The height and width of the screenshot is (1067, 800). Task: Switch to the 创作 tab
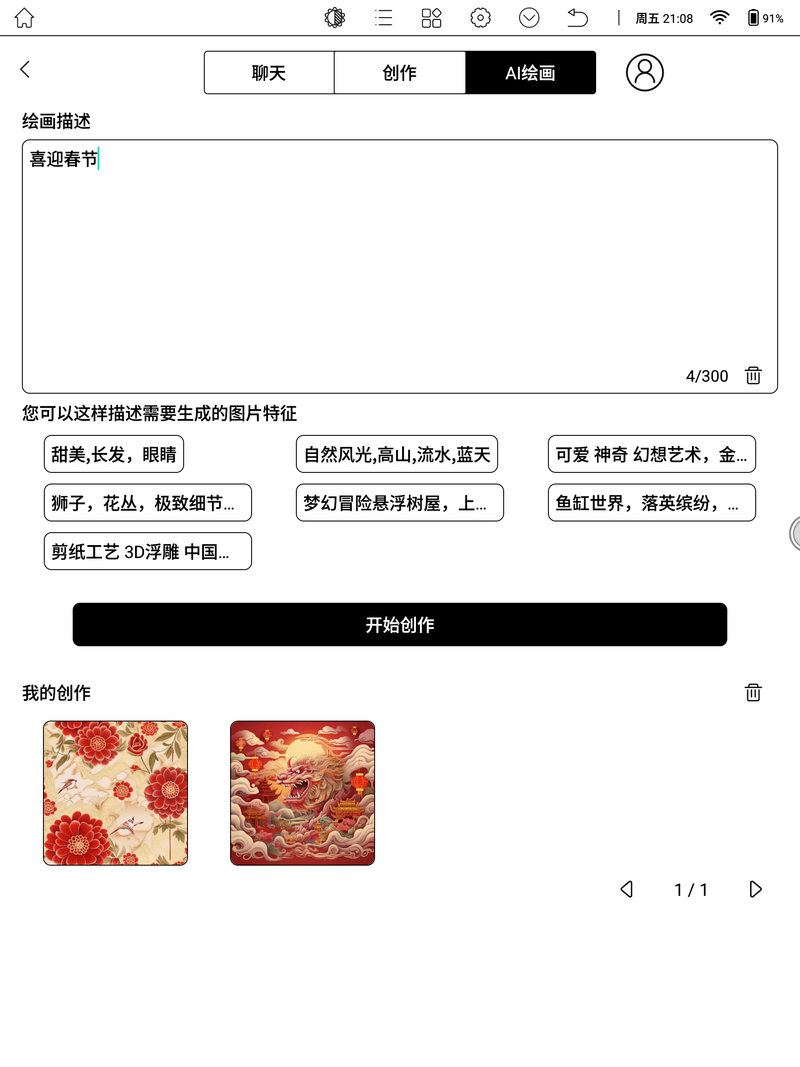tap(399, 73)
